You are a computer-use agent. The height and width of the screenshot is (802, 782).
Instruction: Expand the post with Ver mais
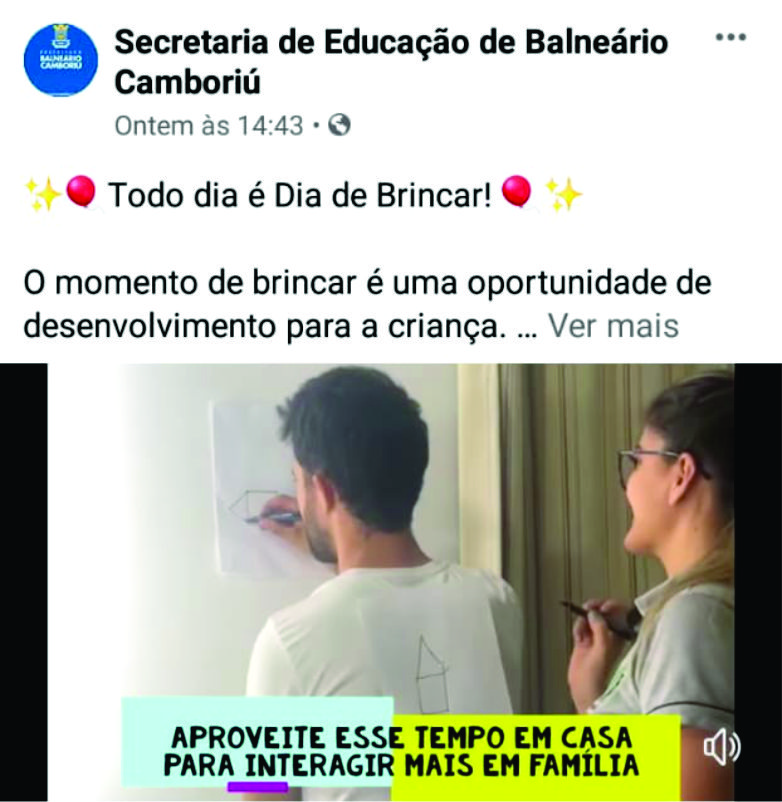[613, 325]
